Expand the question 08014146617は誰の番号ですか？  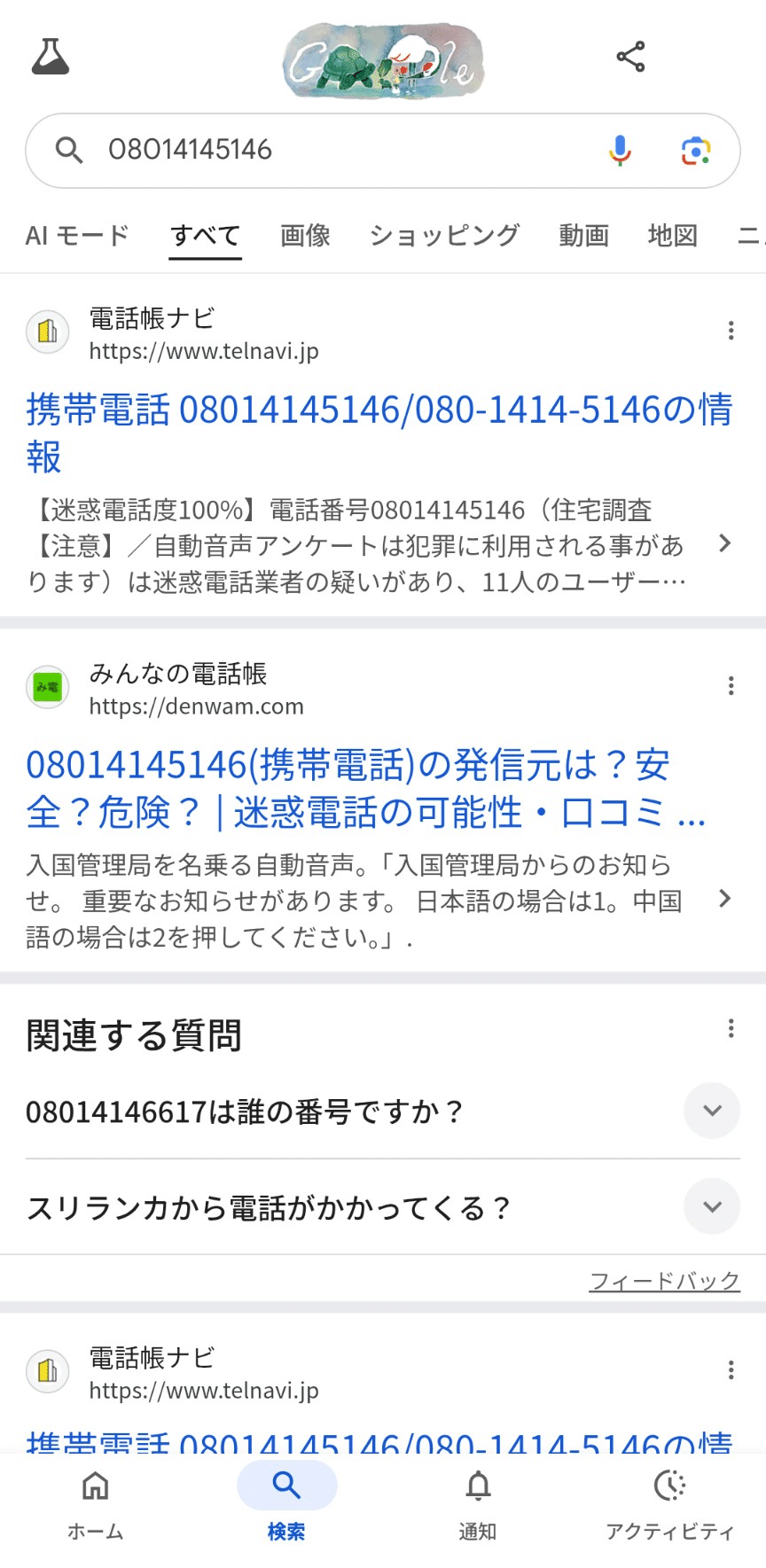[x=711, y=1111]
